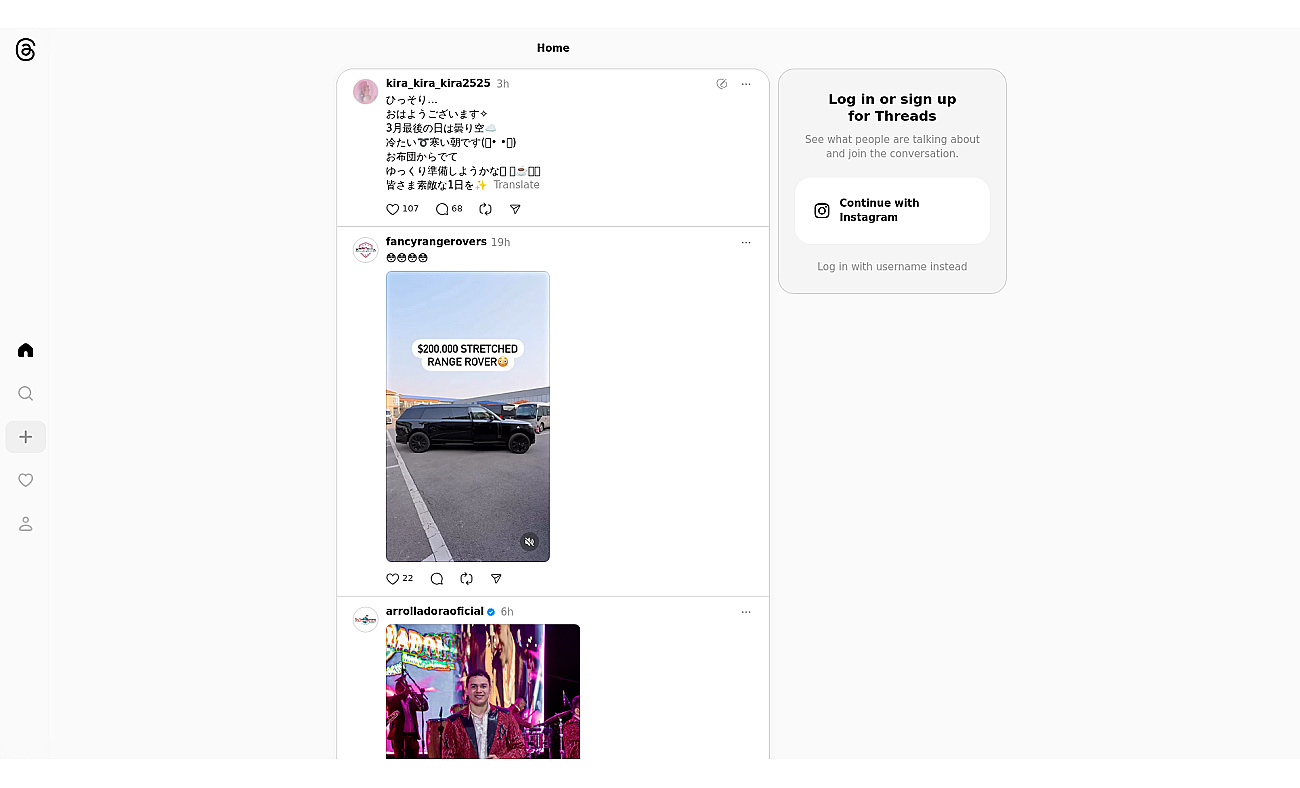
Task: Open the profile icon in sidebar
Action: pos(26,524)
